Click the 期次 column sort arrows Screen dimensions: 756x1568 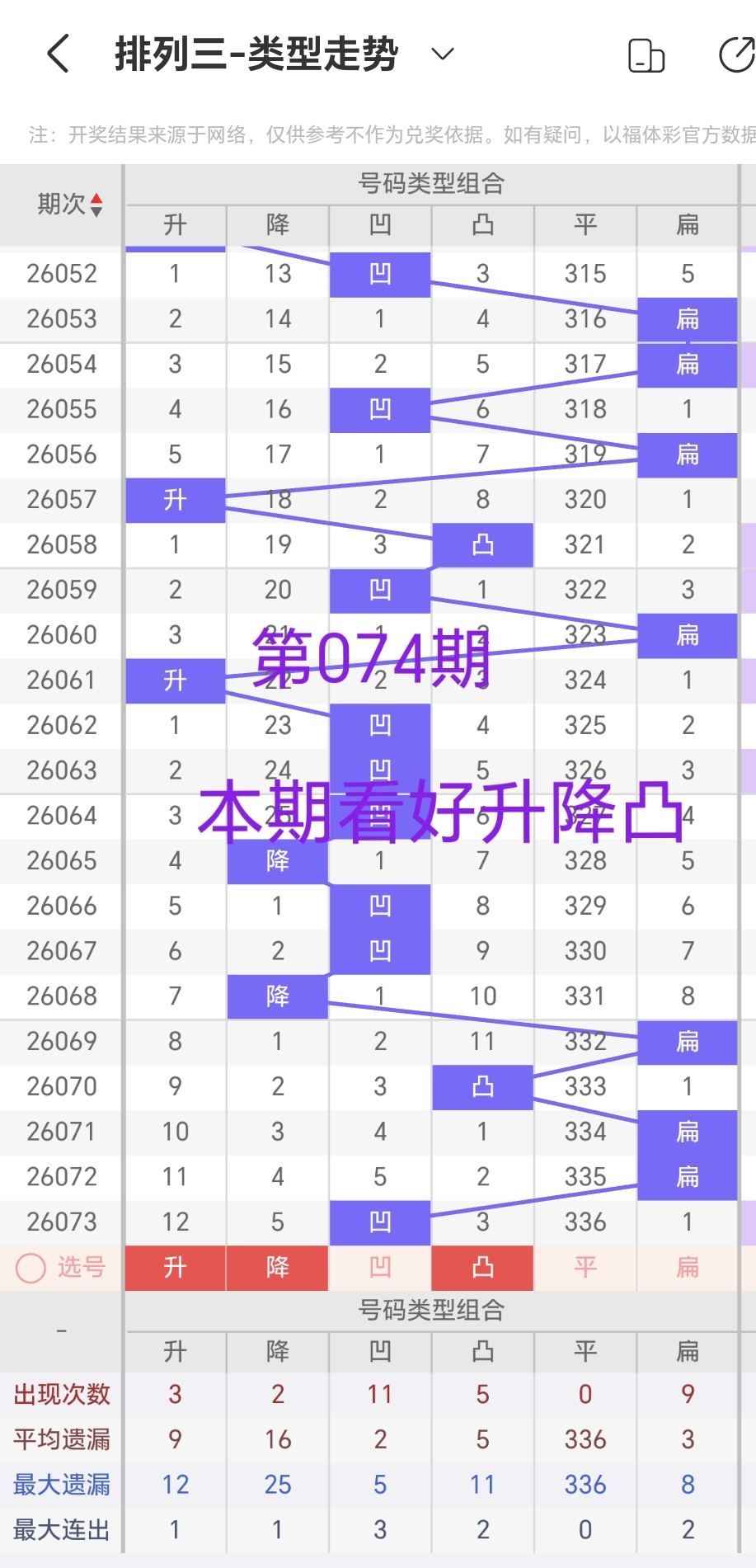click(x=96, y=204)
